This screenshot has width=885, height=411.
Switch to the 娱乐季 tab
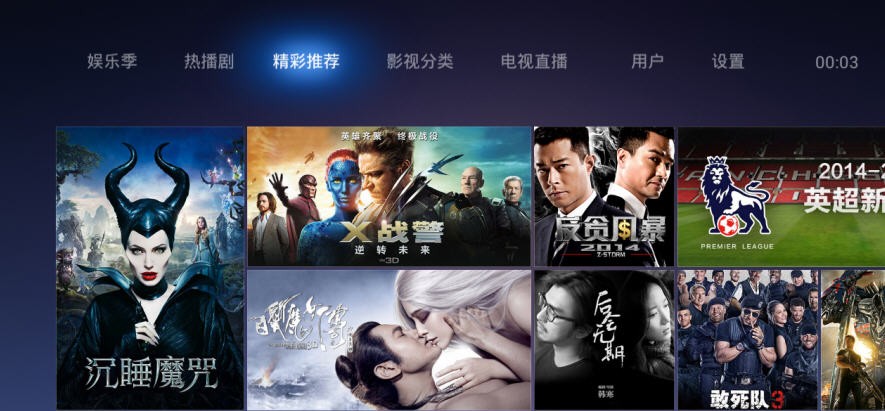click(112, 61)
